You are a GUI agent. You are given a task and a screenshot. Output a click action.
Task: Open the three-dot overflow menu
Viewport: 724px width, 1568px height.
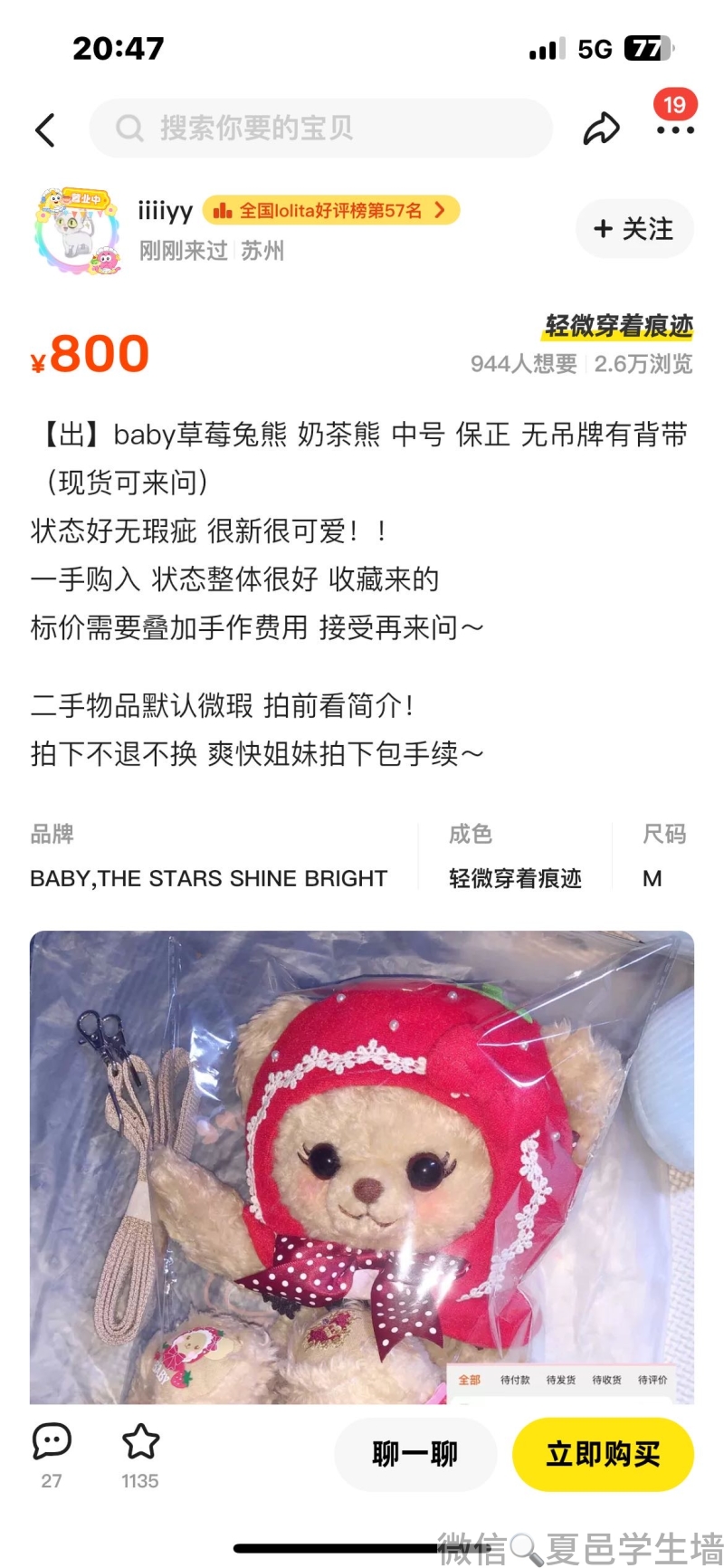(675, 130)
